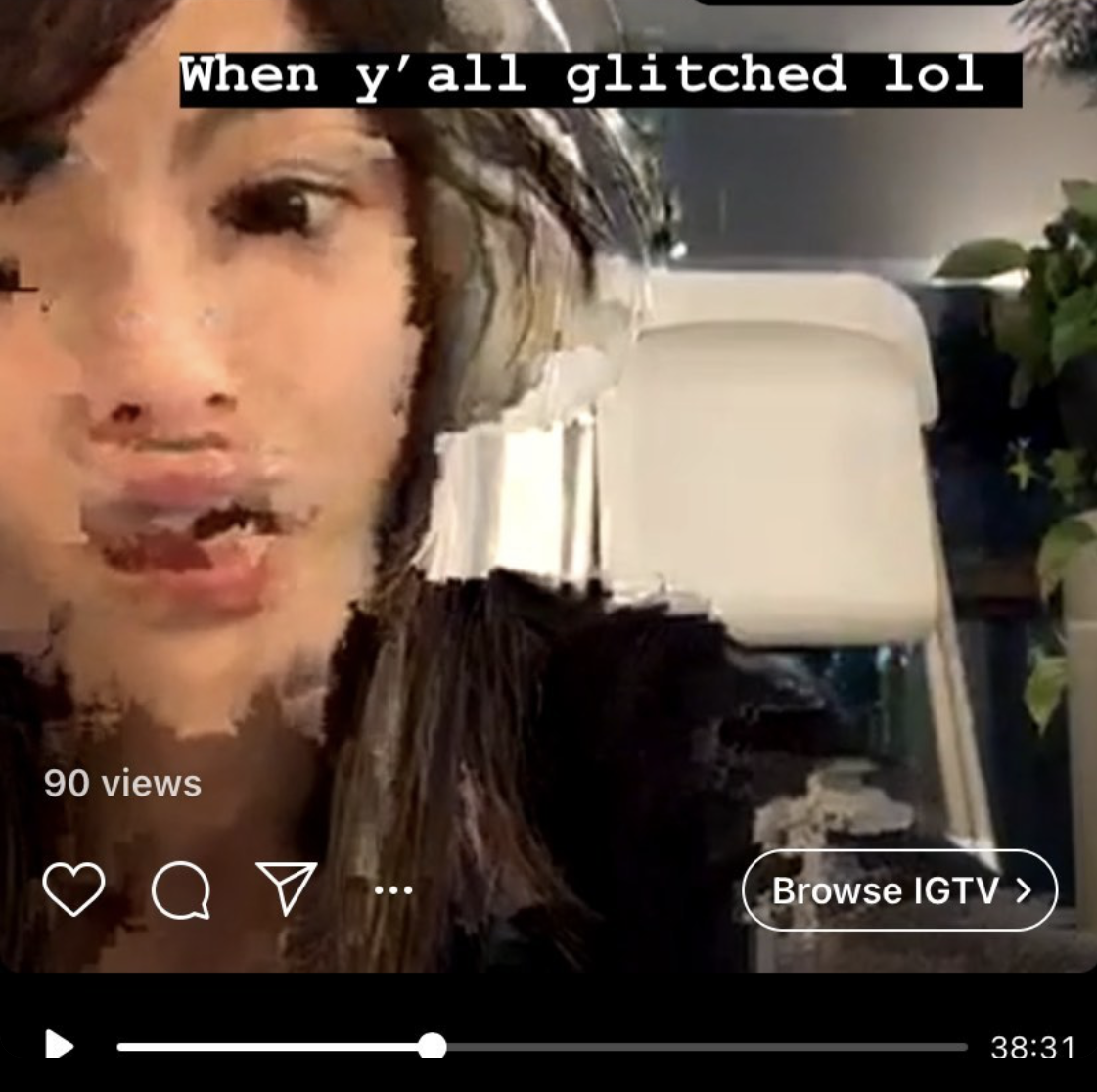Tap the video progress bar handle
This screenshot has width=1097, height=1092.
point(432,1046)
